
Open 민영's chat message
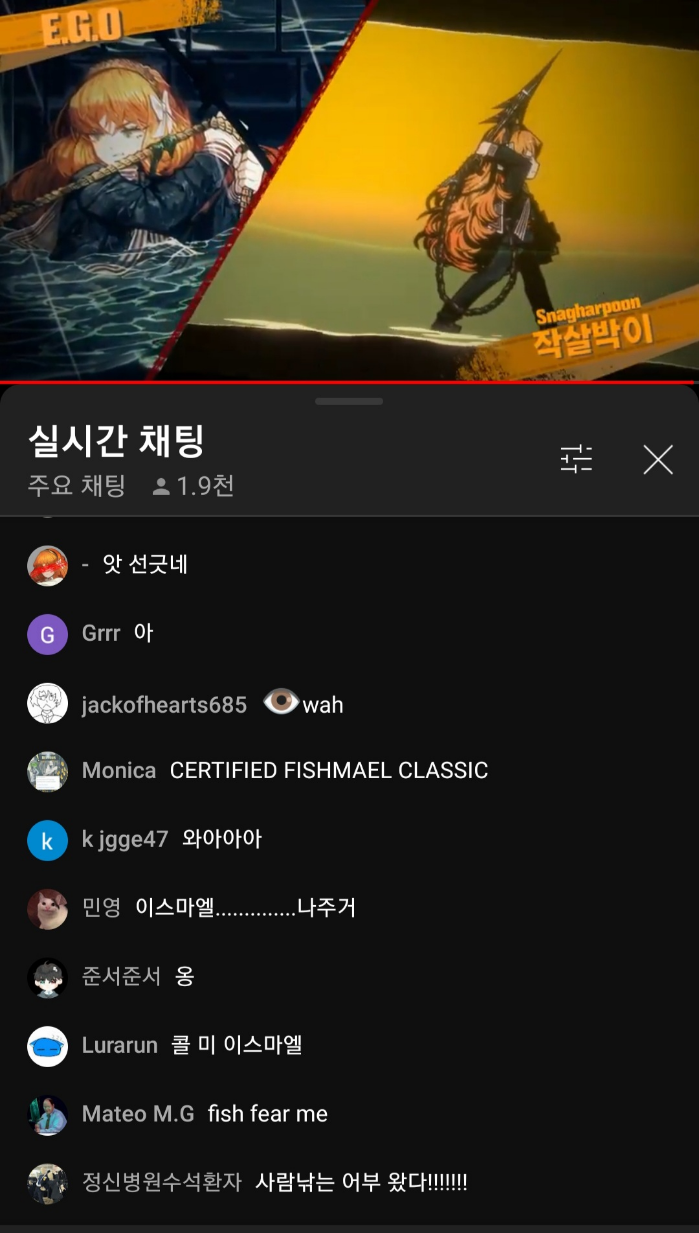coord(245,908)
